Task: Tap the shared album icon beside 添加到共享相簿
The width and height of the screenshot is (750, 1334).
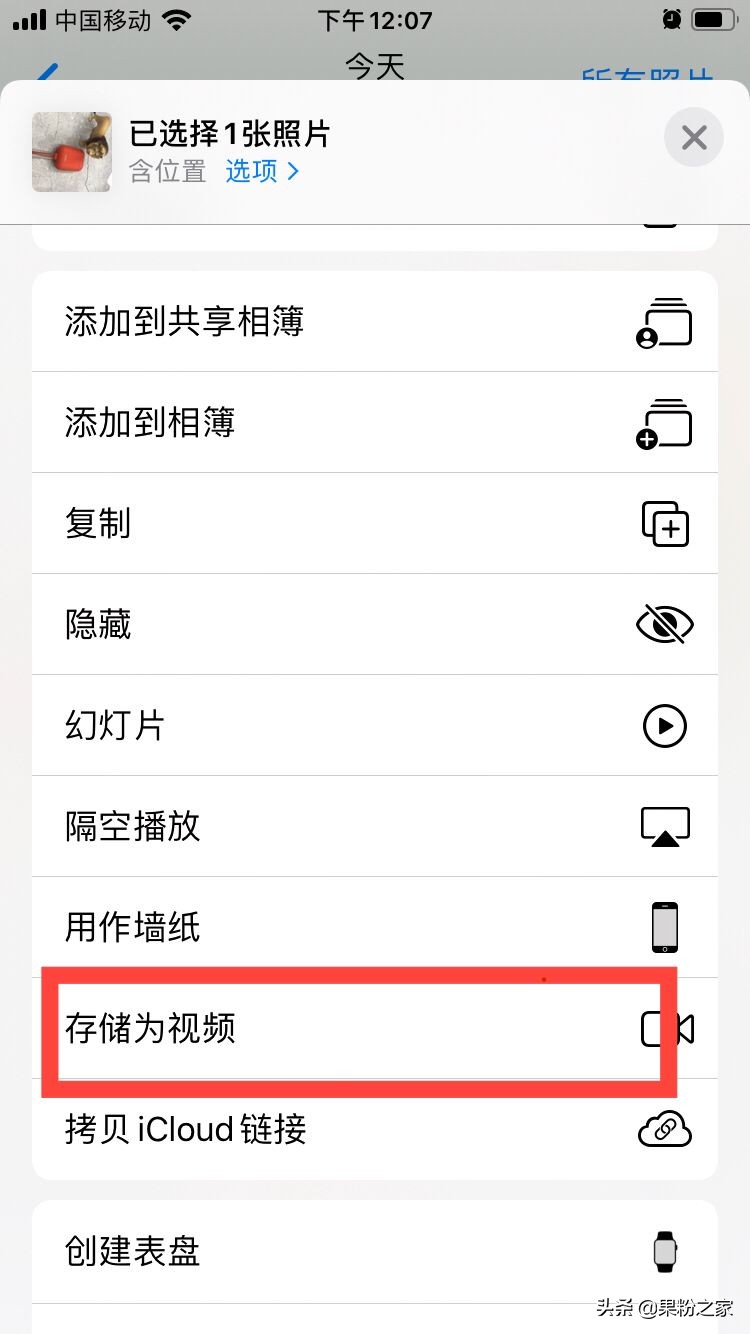Action: (x=663, y=320)
